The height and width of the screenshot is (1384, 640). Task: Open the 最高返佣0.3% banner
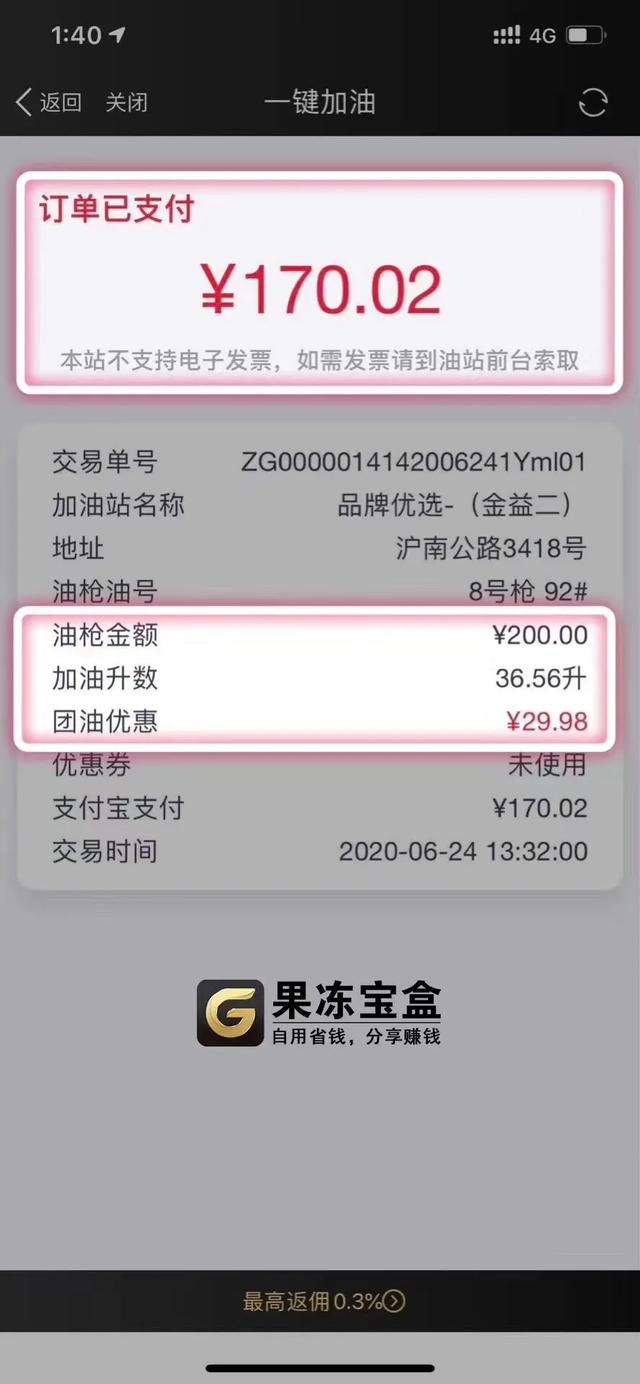tap(323, 1301)
